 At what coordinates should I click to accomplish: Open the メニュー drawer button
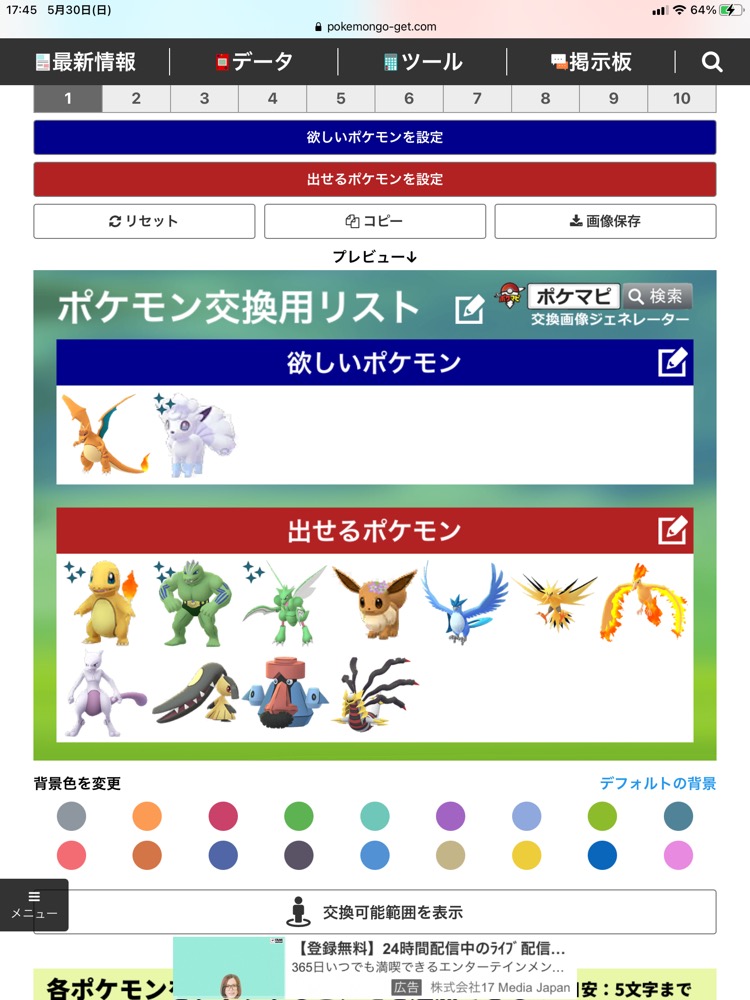(34, 905)
